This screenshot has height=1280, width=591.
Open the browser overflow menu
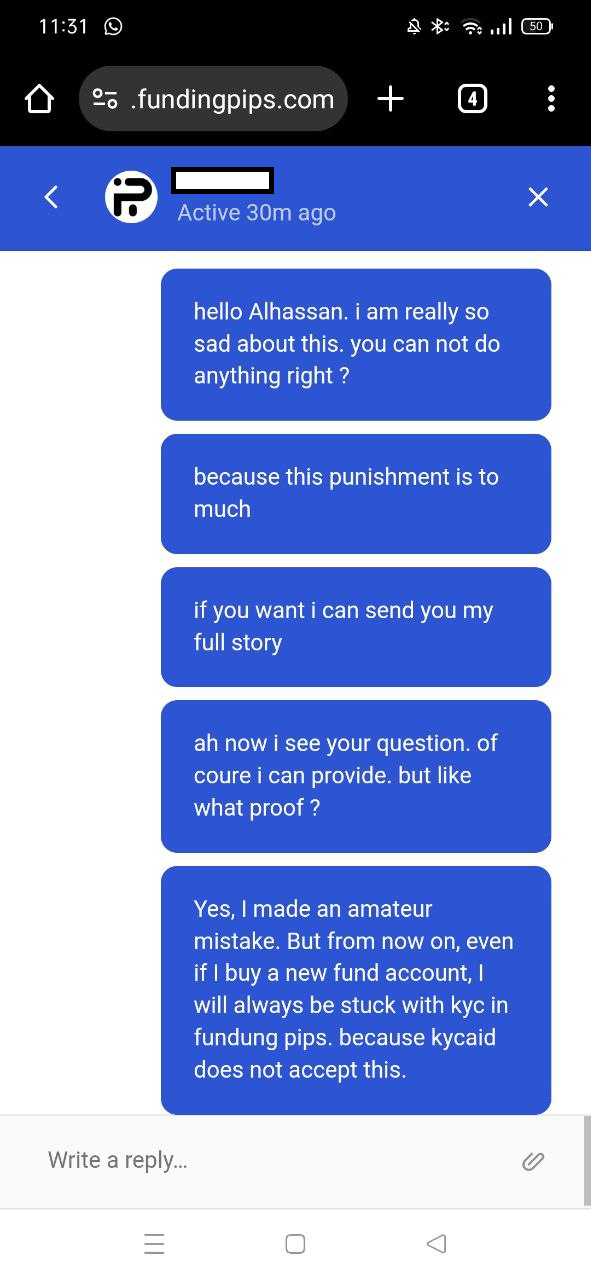point(551,98)
